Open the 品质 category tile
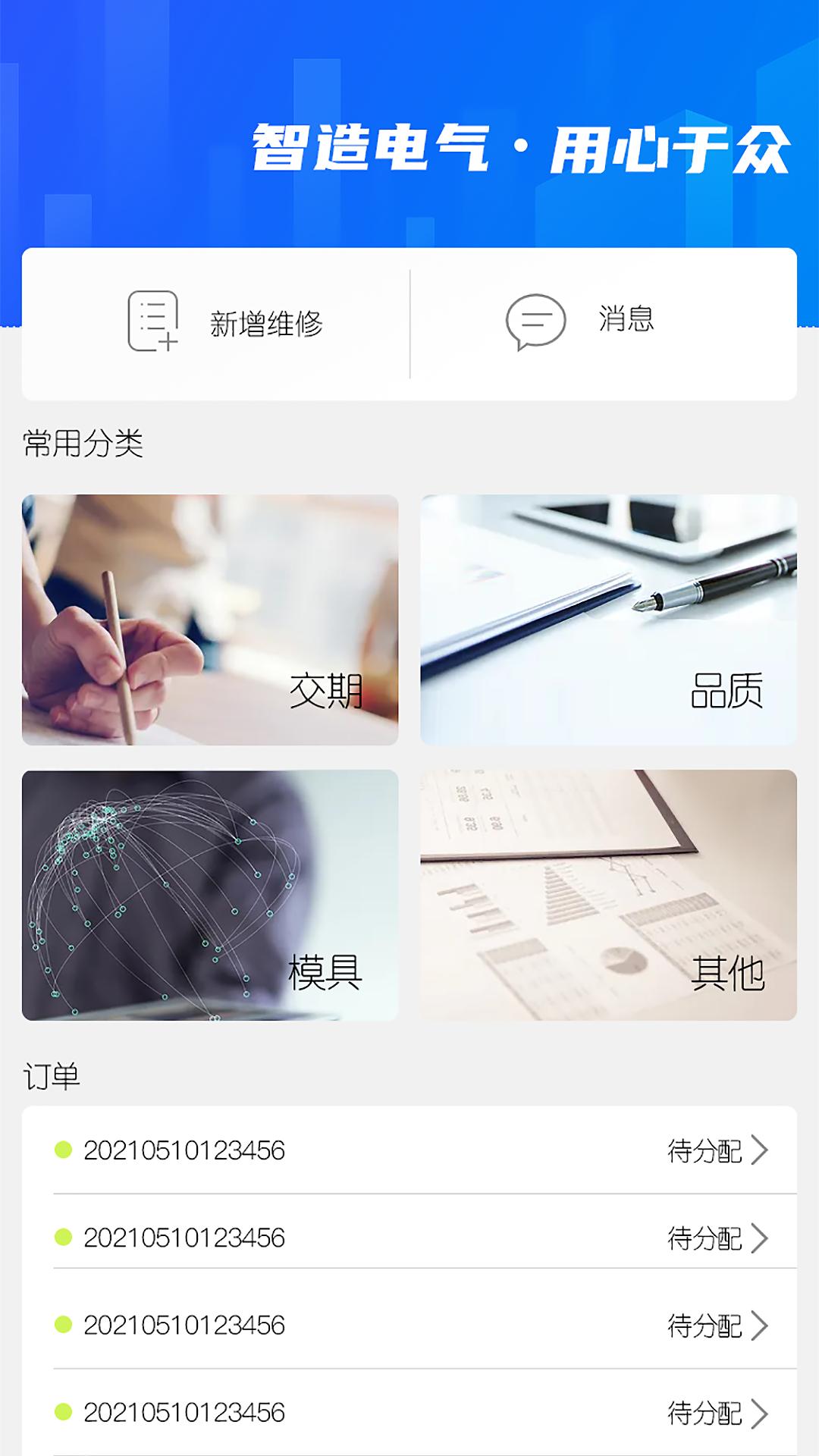The width and height of the screenshot is (819, 1456). pyautogui.click(x=608, y=620)
